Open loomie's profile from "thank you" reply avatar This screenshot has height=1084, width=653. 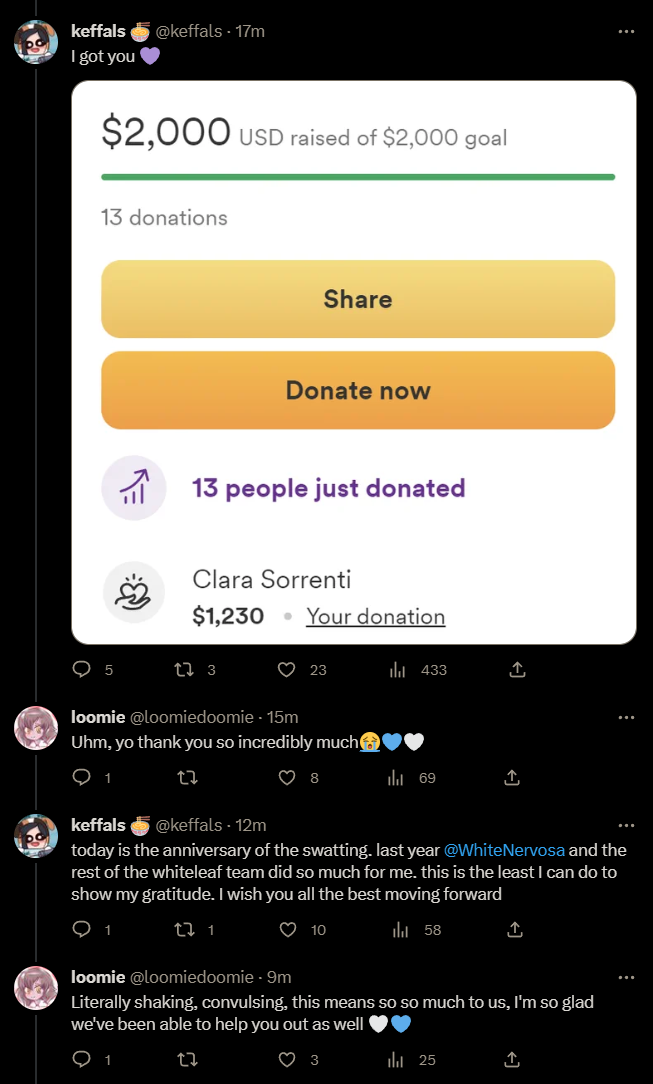tap(36, 728)
